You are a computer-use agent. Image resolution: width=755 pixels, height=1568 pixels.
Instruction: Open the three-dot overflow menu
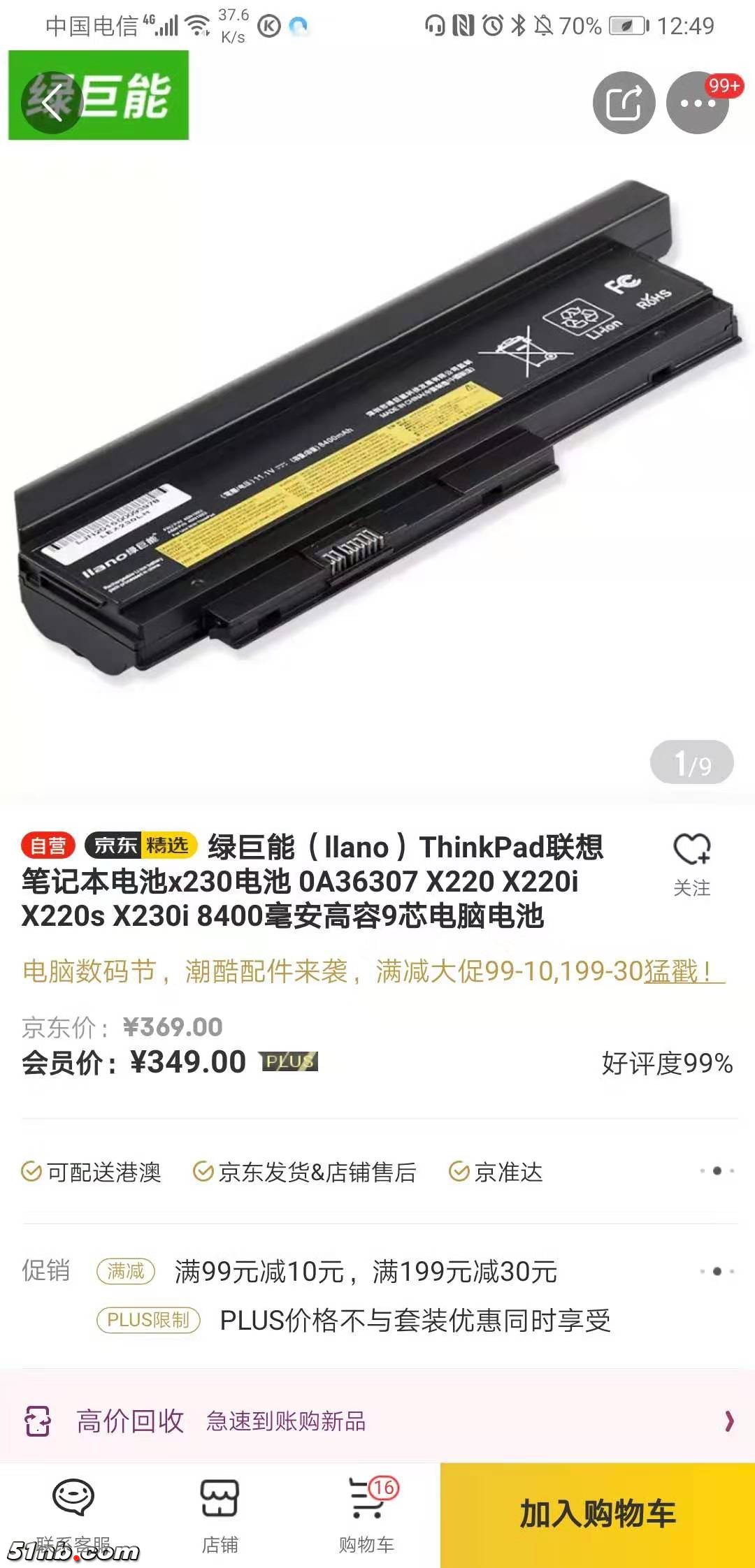click(697, 103)
